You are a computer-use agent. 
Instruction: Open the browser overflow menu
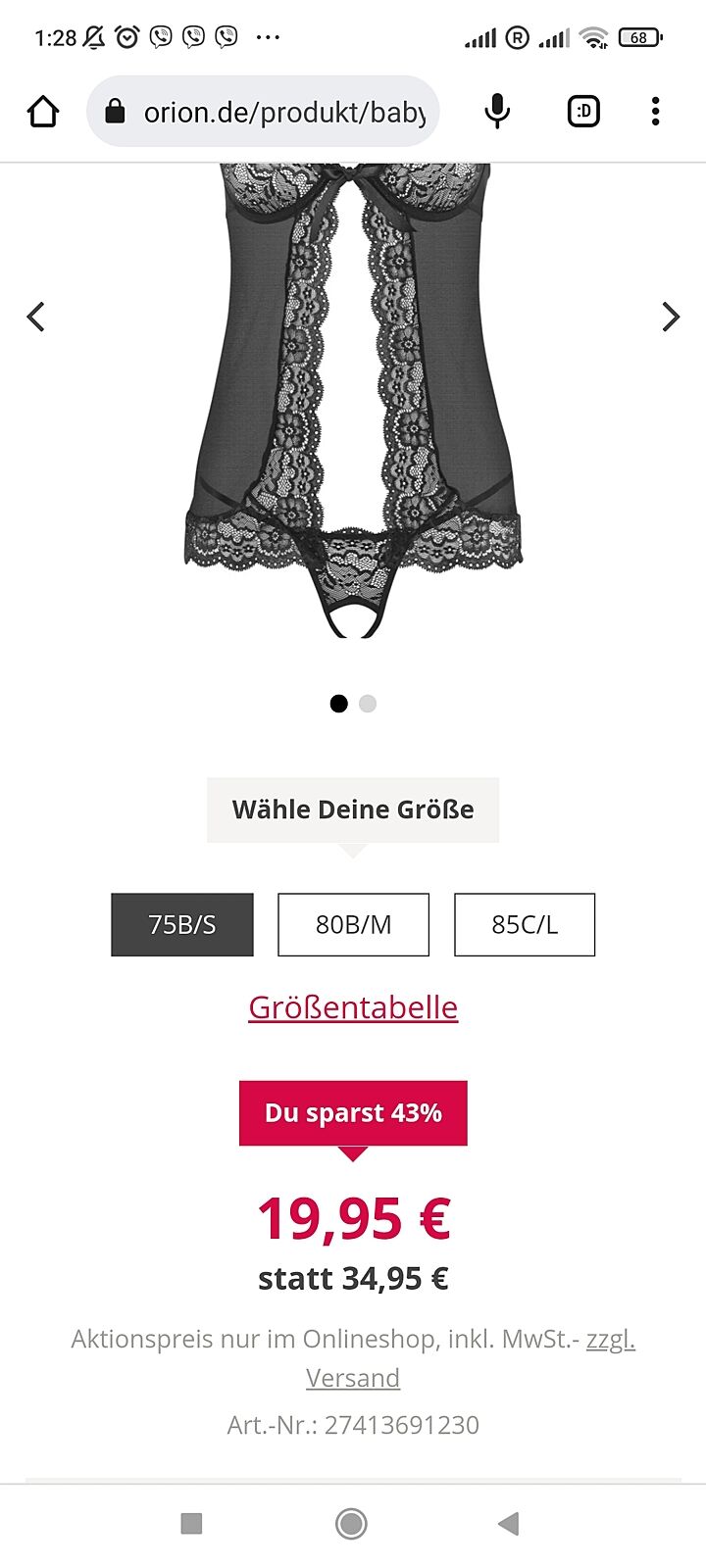click(655, 112)
